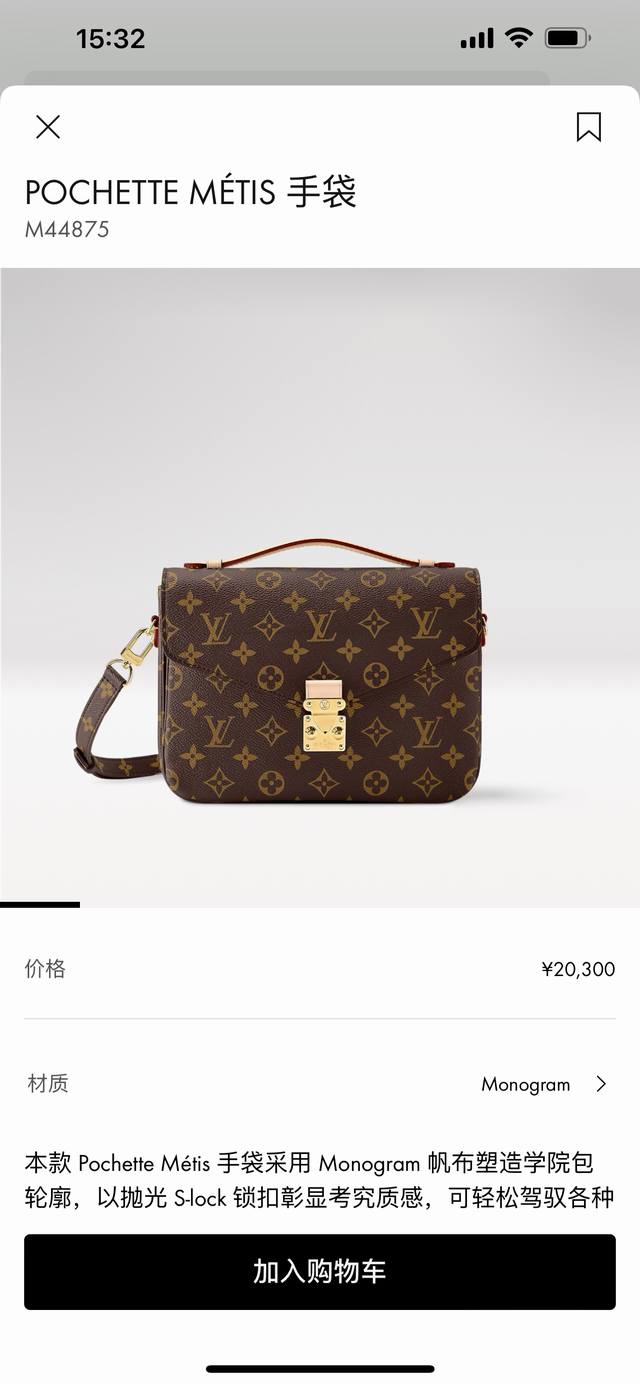640x1385 pixels.
Task: Open the Pochette Métis product photo
Action: pyautogui.click(x=320, y=680)
